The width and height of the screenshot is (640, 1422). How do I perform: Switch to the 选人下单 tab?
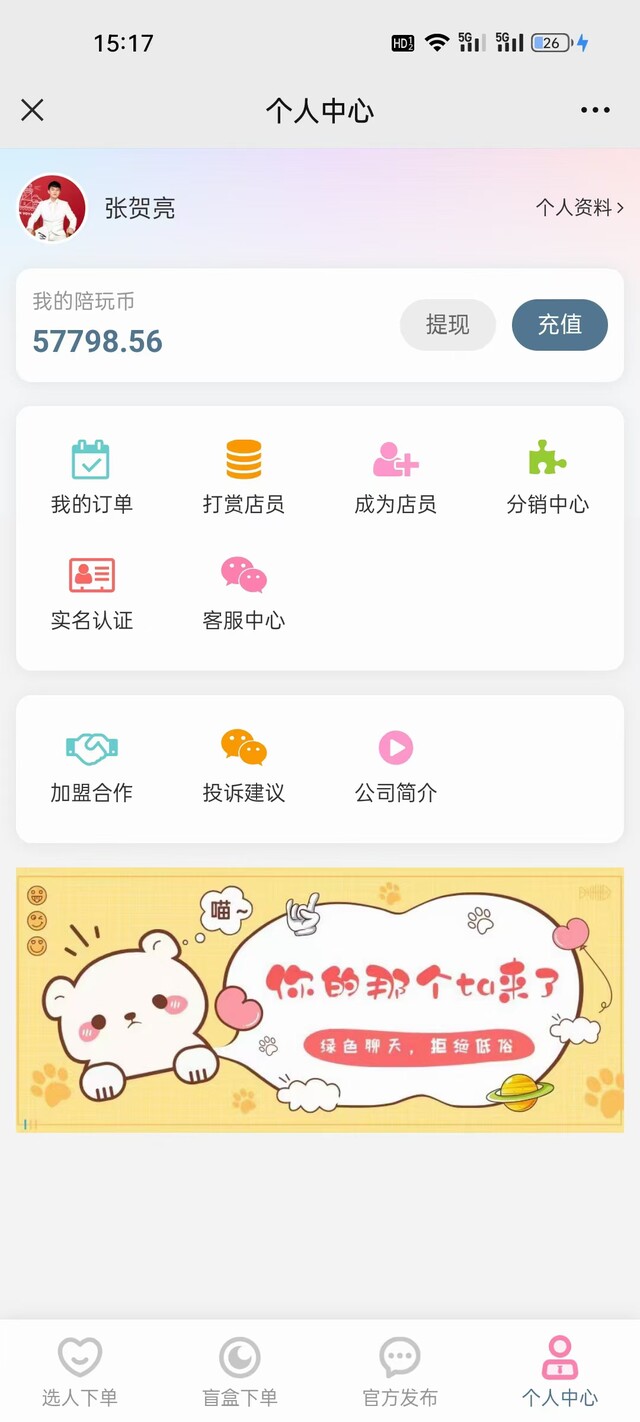[x=80, y=1371]
